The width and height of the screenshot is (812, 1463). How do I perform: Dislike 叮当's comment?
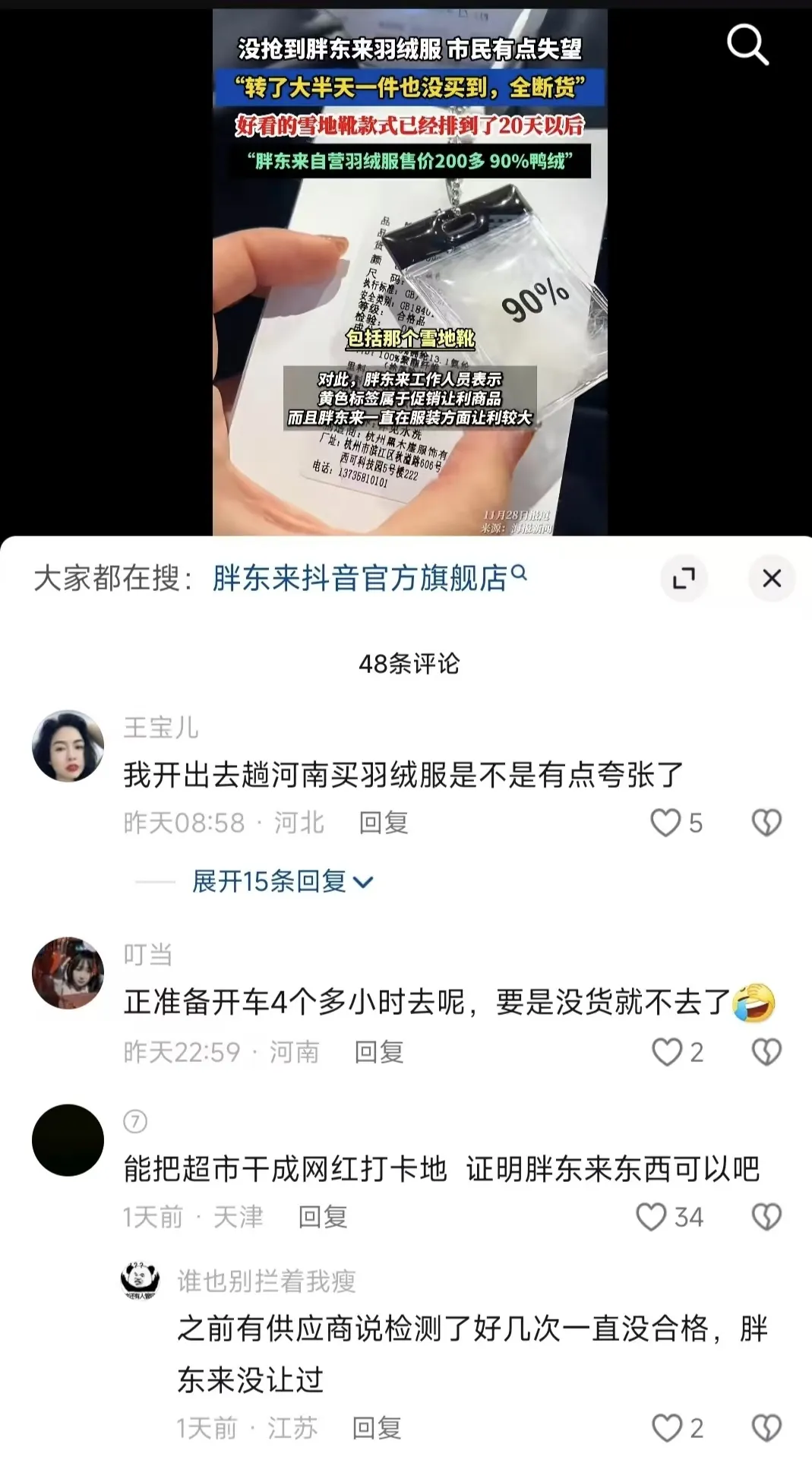(x=766, y=1052)
